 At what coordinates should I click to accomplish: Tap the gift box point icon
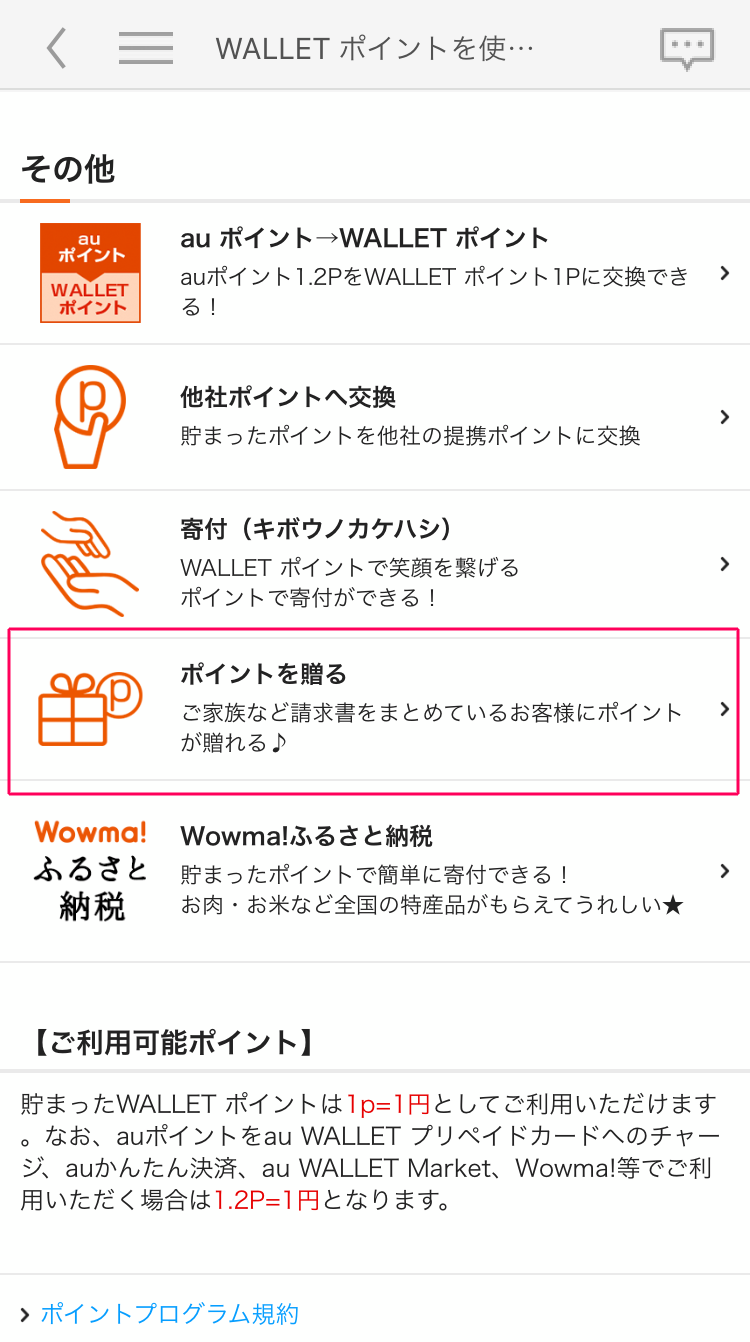tap(88, 710)
